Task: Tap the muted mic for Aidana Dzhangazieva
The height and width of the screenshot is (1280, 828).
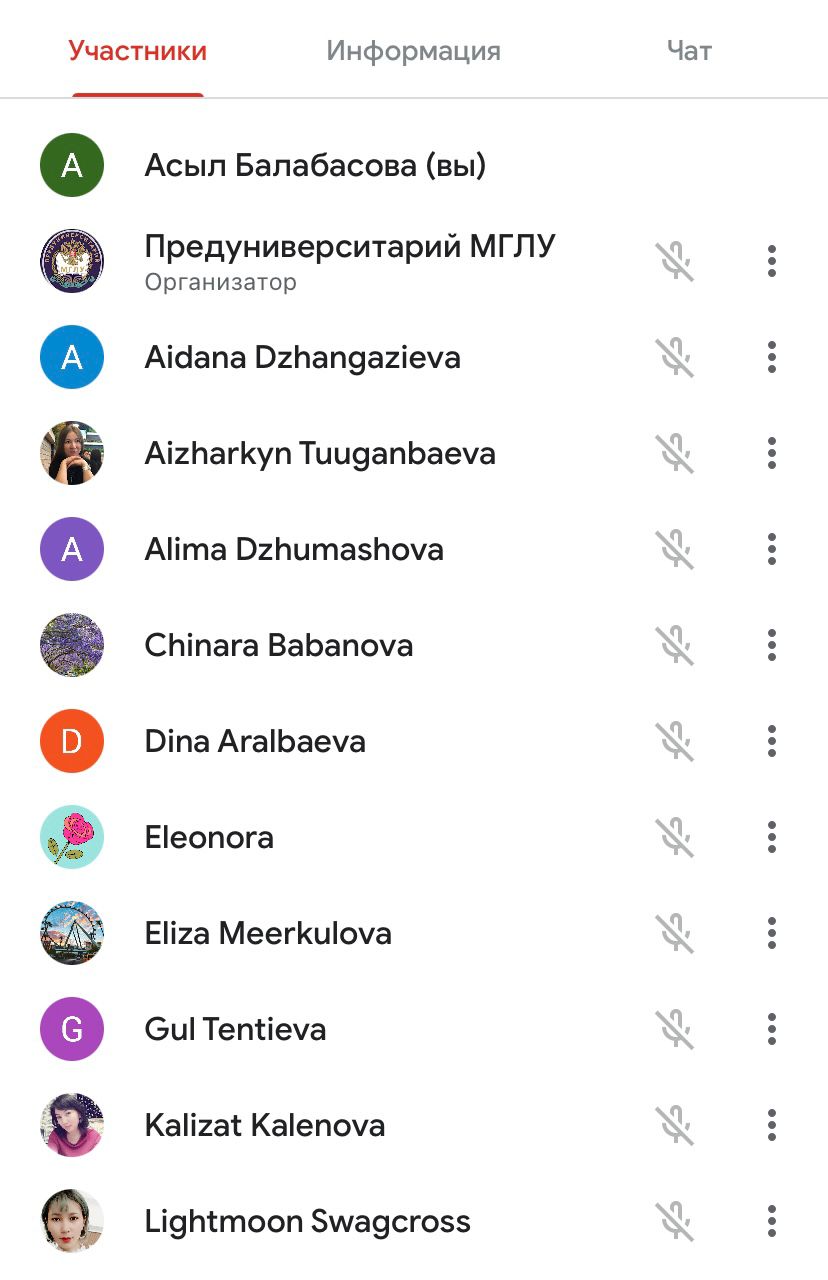Action: 675,357
